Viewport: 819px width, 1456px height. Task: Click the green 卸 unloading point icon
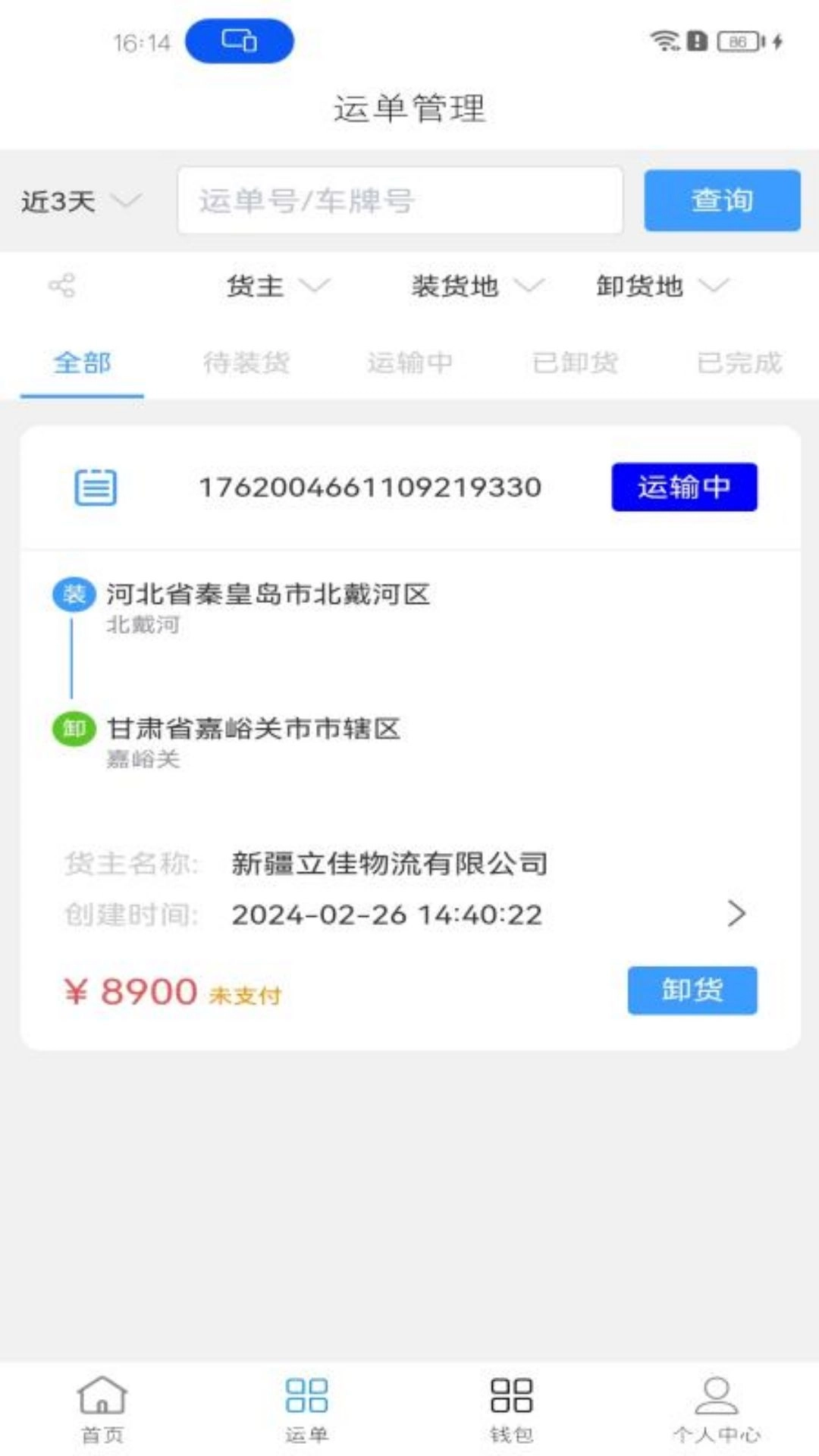(73, 730)
